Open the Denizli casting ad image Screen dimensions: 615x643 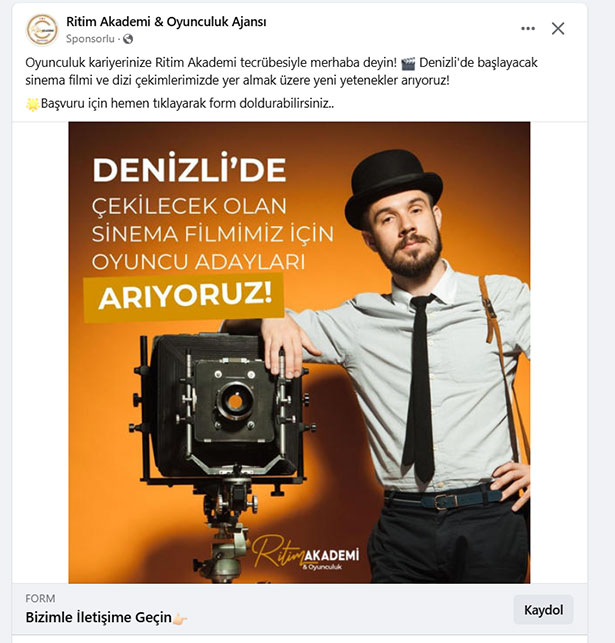[299, 352]
